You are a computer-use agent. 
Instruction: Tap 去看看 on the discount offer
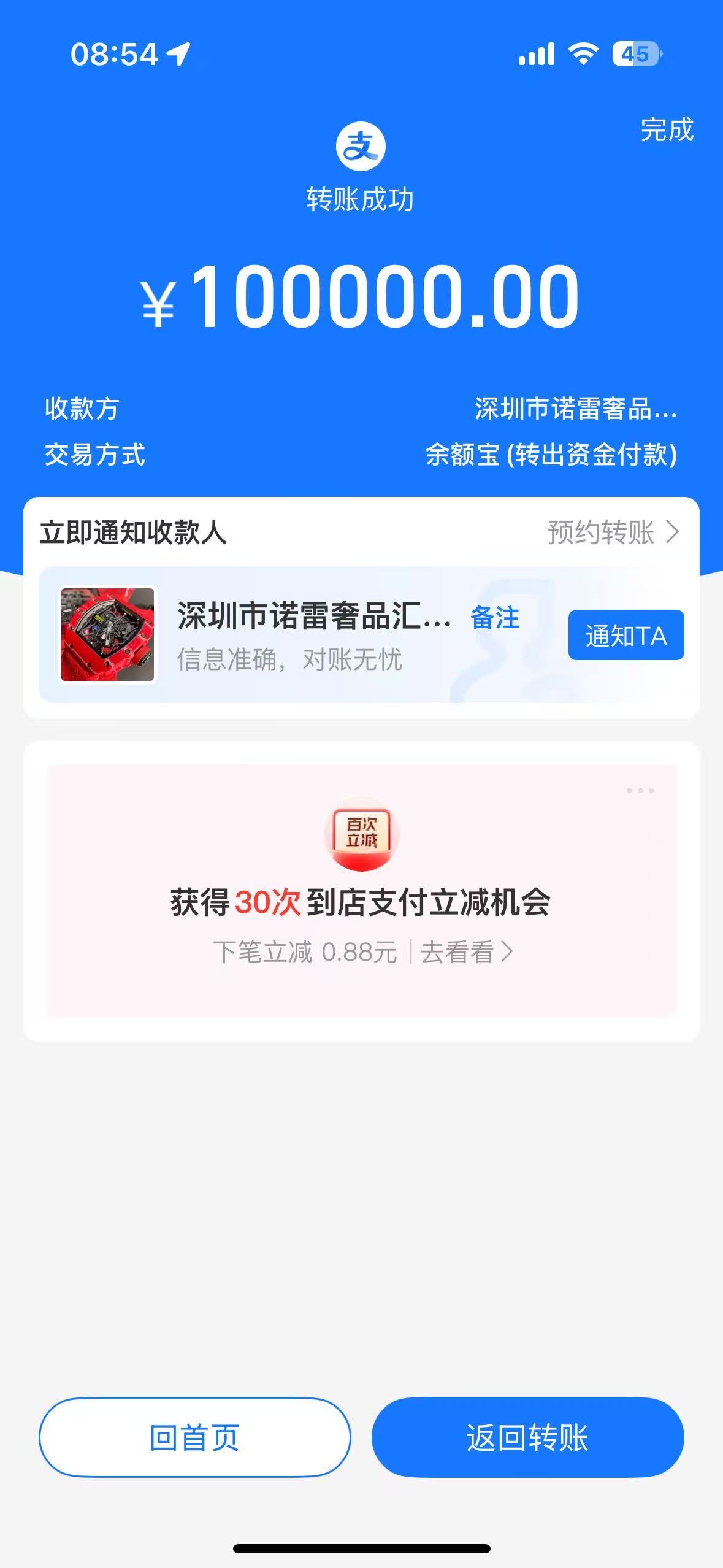pyautogui.click(x=466, y=952)
